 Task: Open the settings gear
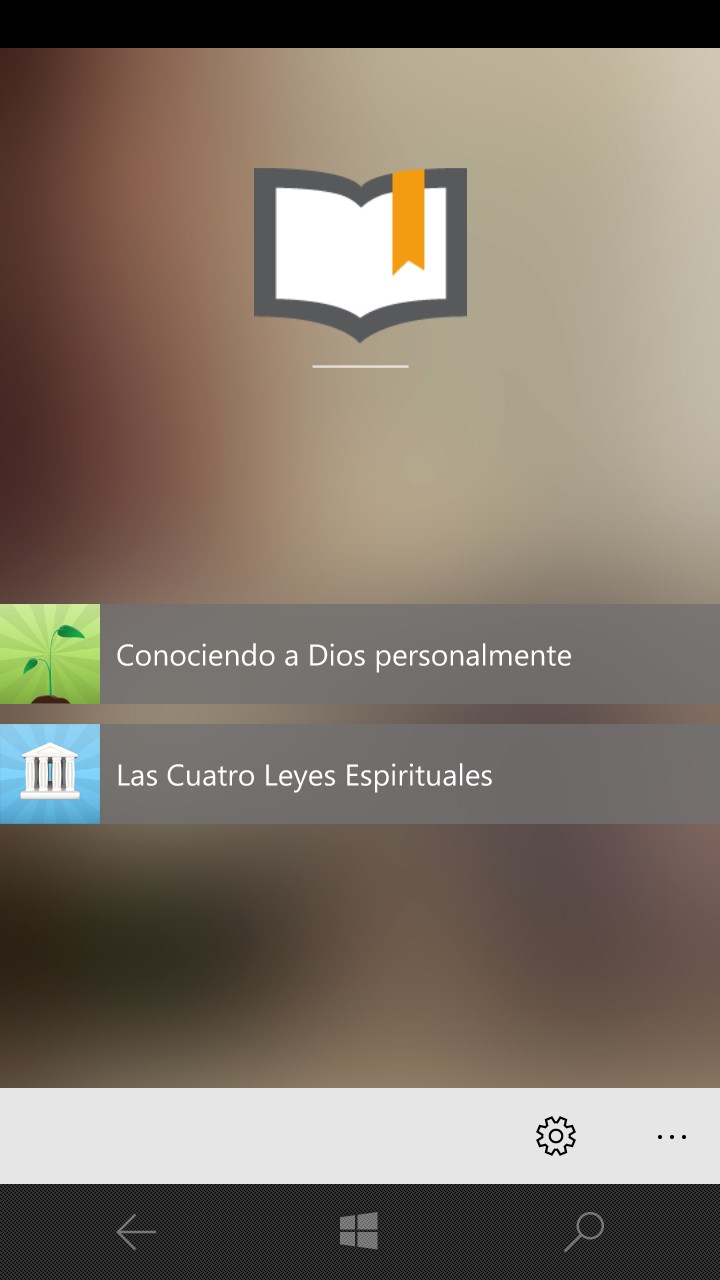(556, 1136)
